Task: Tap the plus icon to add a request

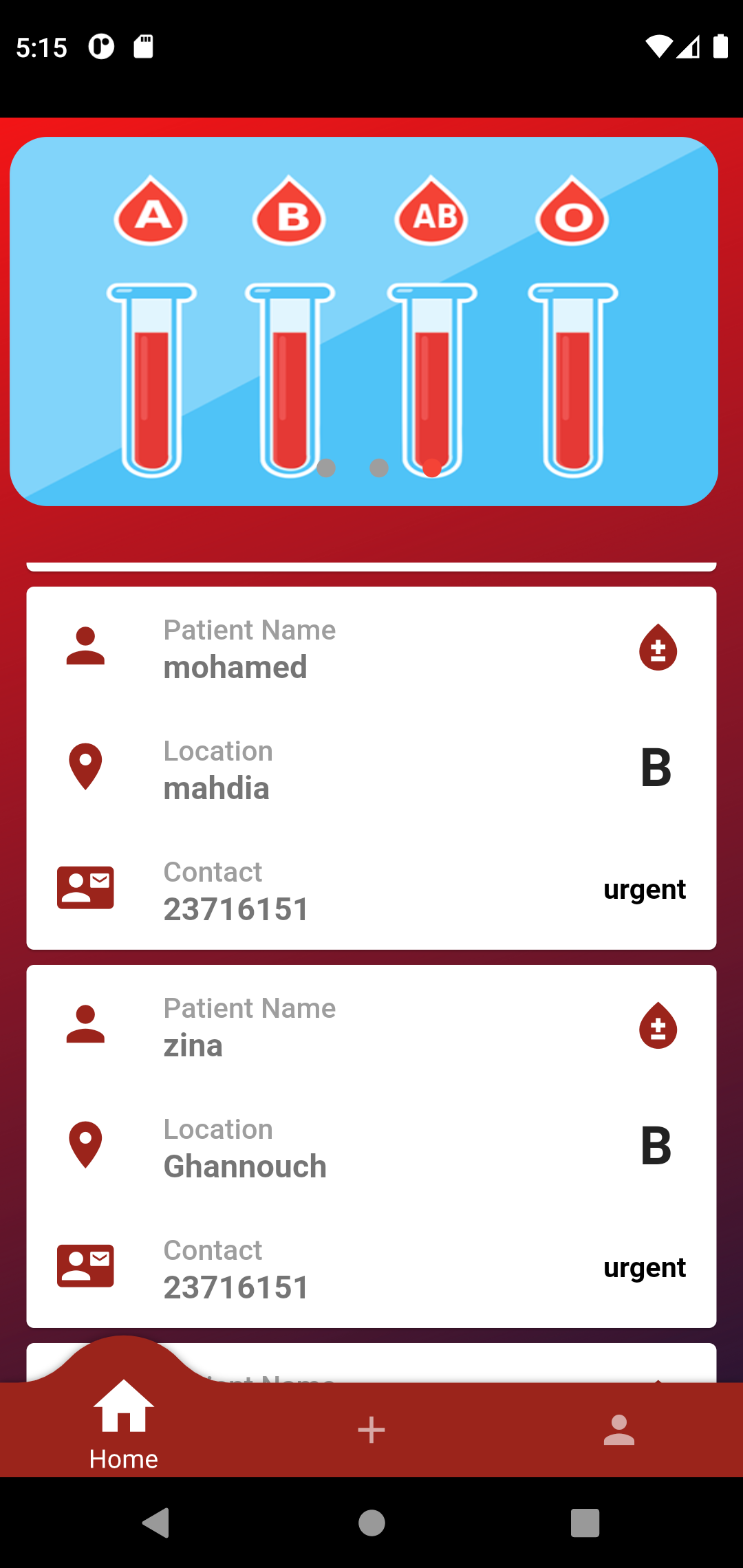Action: (371, 1430)
